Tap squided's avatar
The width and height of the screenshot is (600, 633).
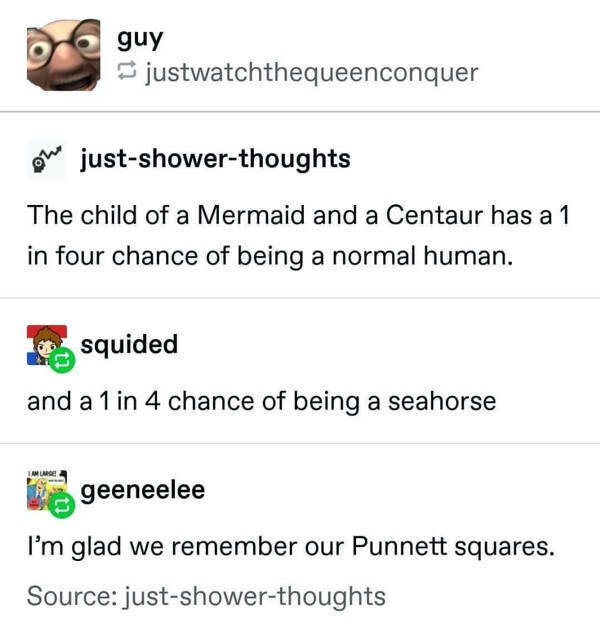[47, 346]
